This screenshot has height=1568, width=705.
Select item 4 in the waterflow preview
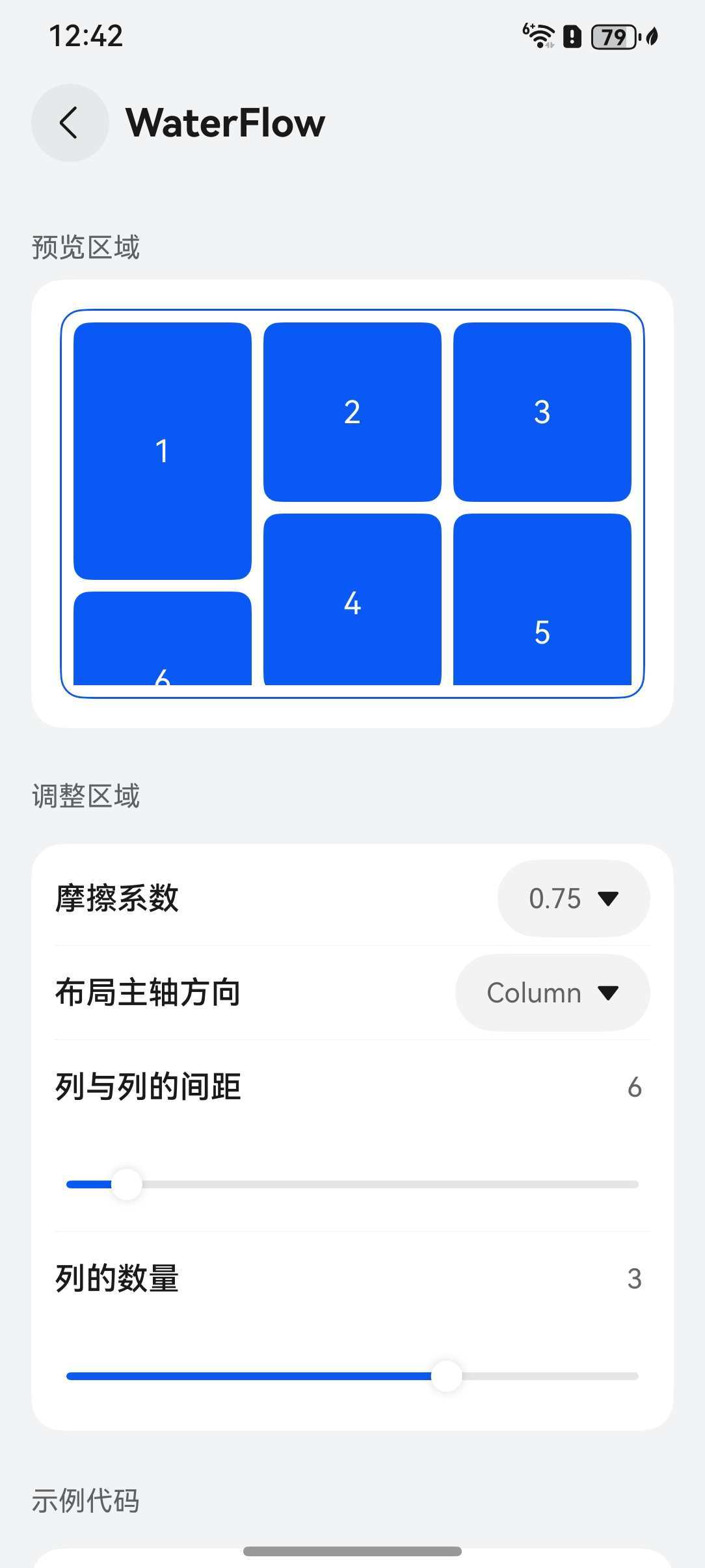tap(352, 599)
